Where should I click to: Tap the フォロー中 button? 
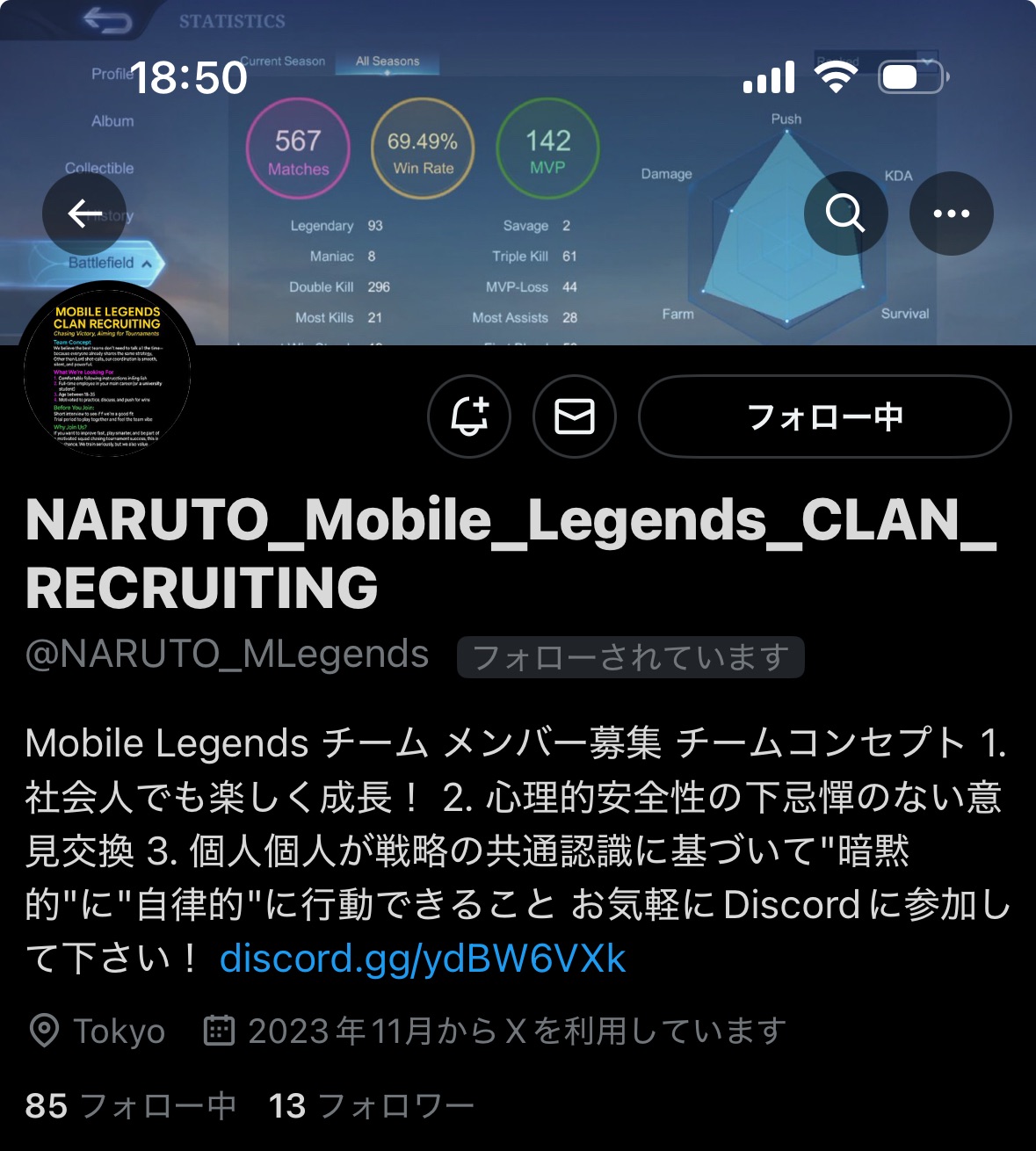pyautogui.click(x=824, y=416)
